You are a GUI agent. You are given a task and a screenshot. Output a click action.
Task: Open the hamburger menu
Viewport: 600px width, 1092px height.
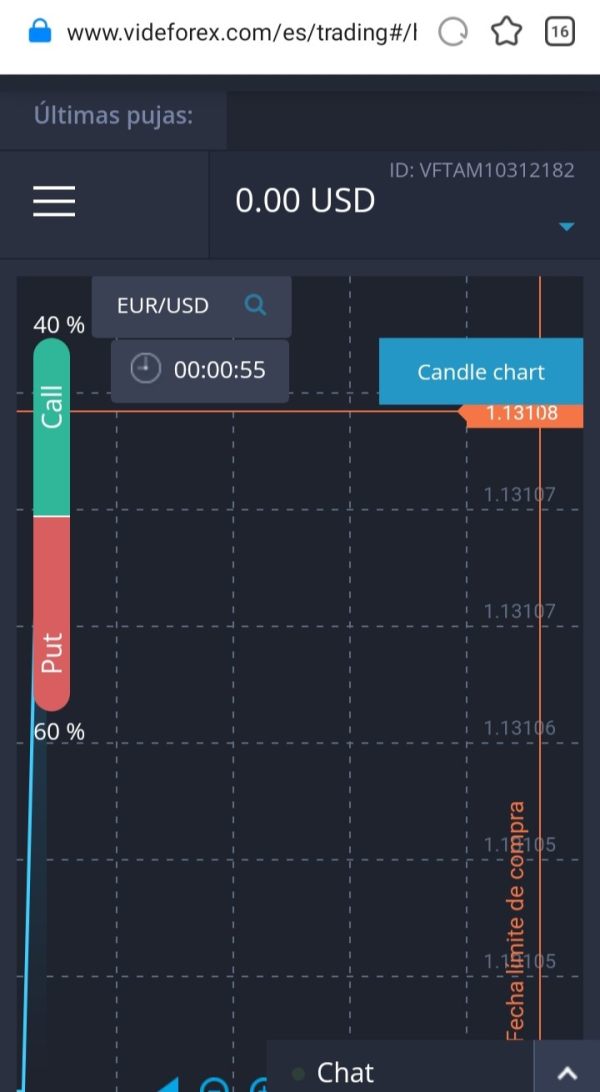point(54,201)
